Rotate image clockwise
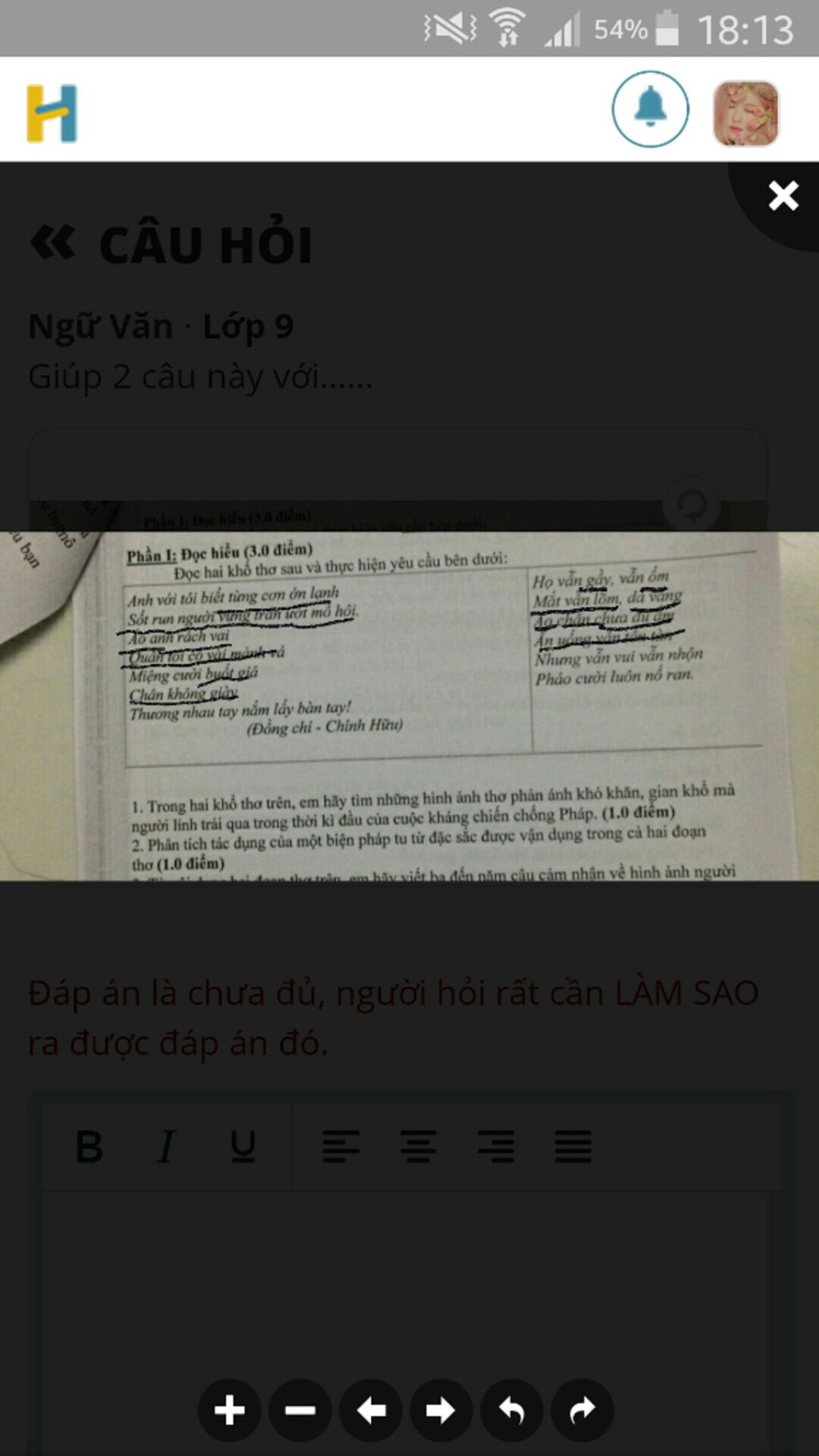 coord(582,1410)
